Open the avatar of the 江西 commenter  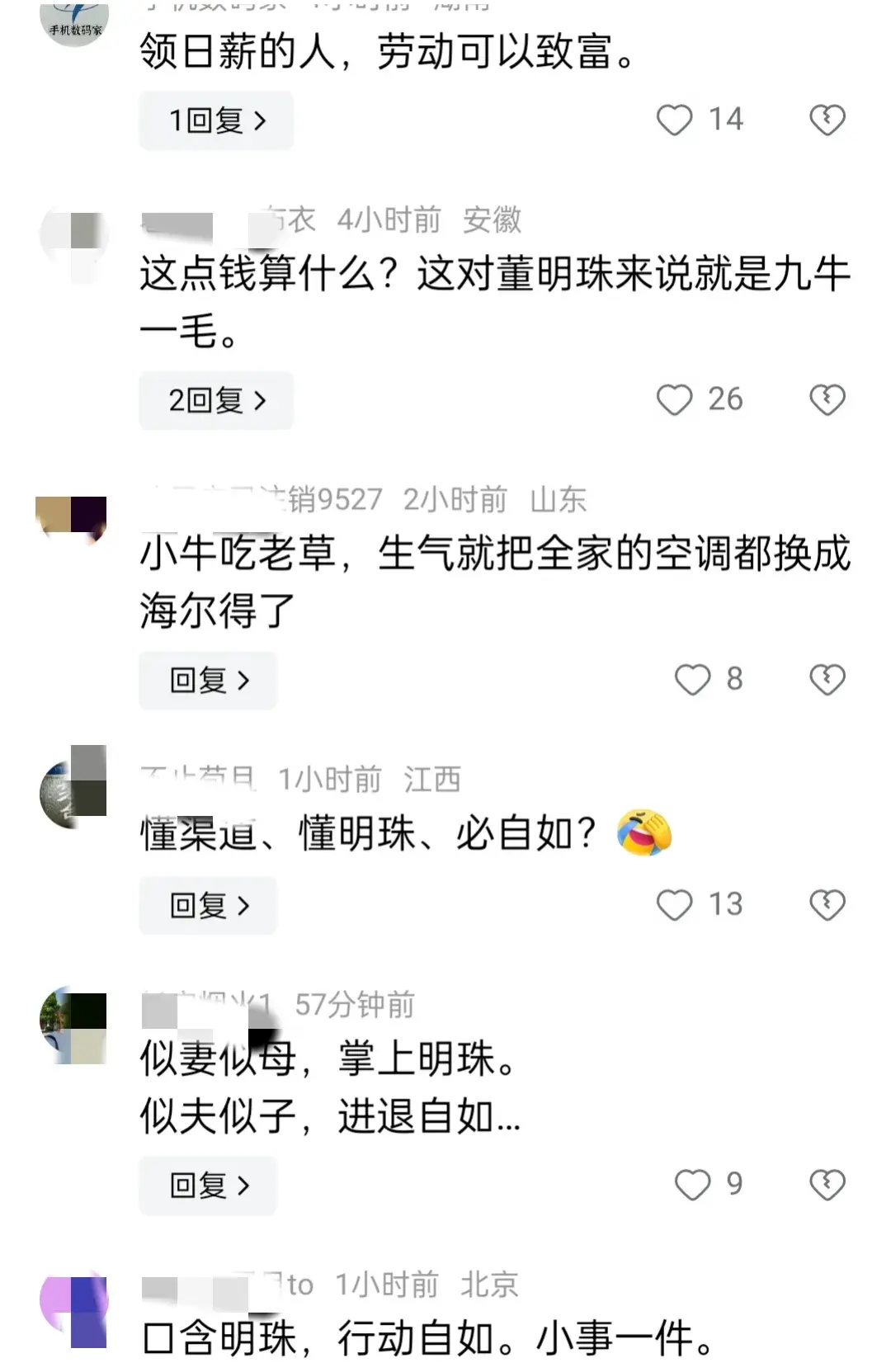[73, 792]
